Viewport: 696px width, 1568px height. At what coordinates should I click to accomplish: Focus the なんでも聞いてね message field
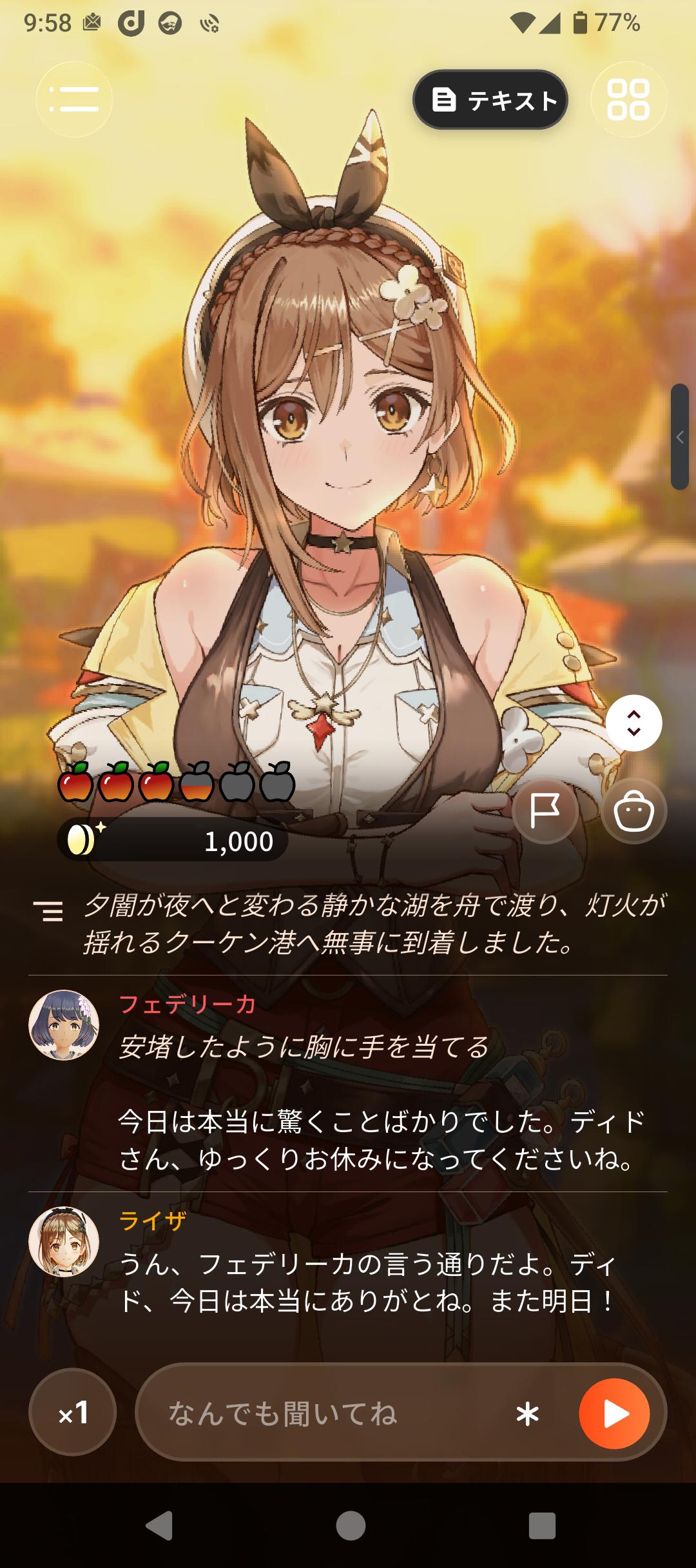[322, 1414]
